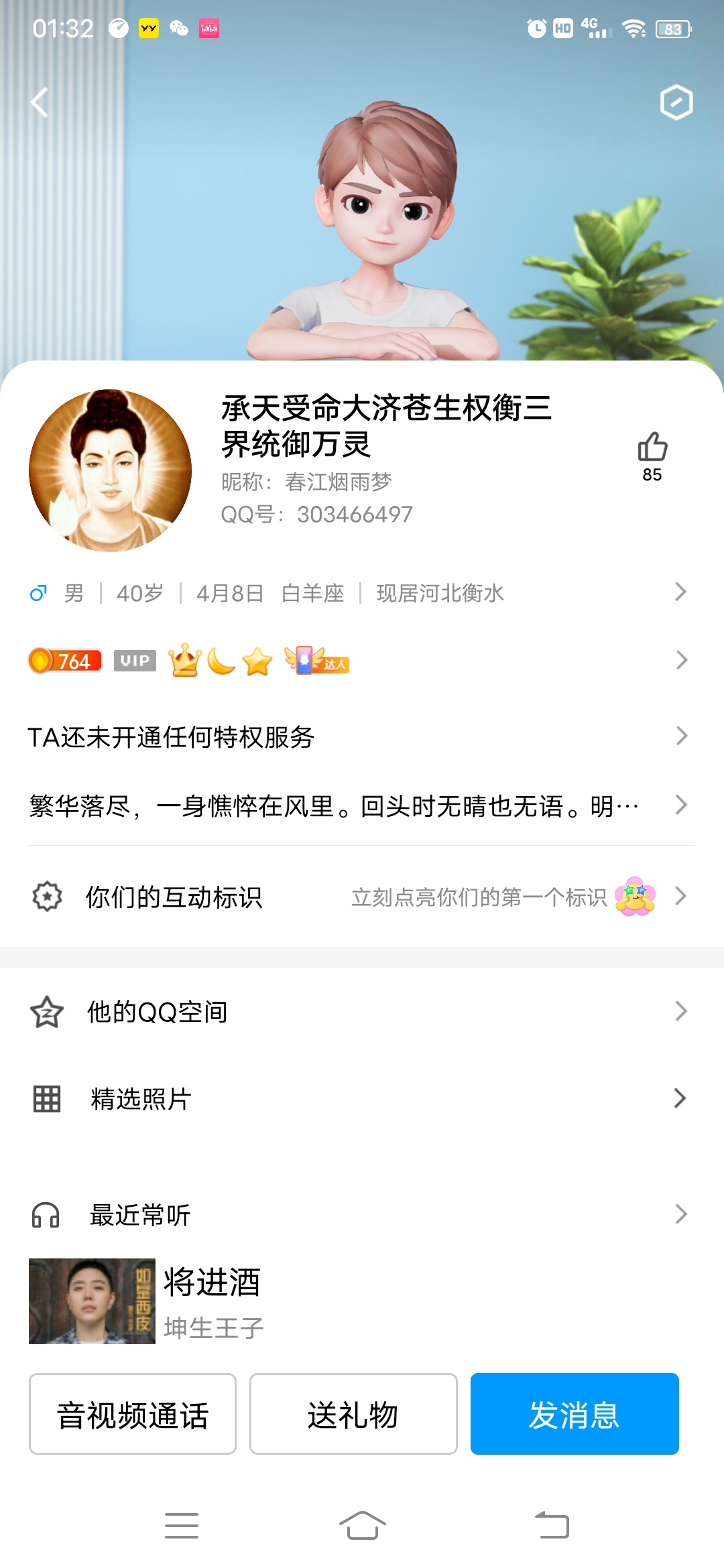Tap 发消息 to send a message
Image resolution: width=724 pixels, height=1568 pixels.
[575, 1414]
